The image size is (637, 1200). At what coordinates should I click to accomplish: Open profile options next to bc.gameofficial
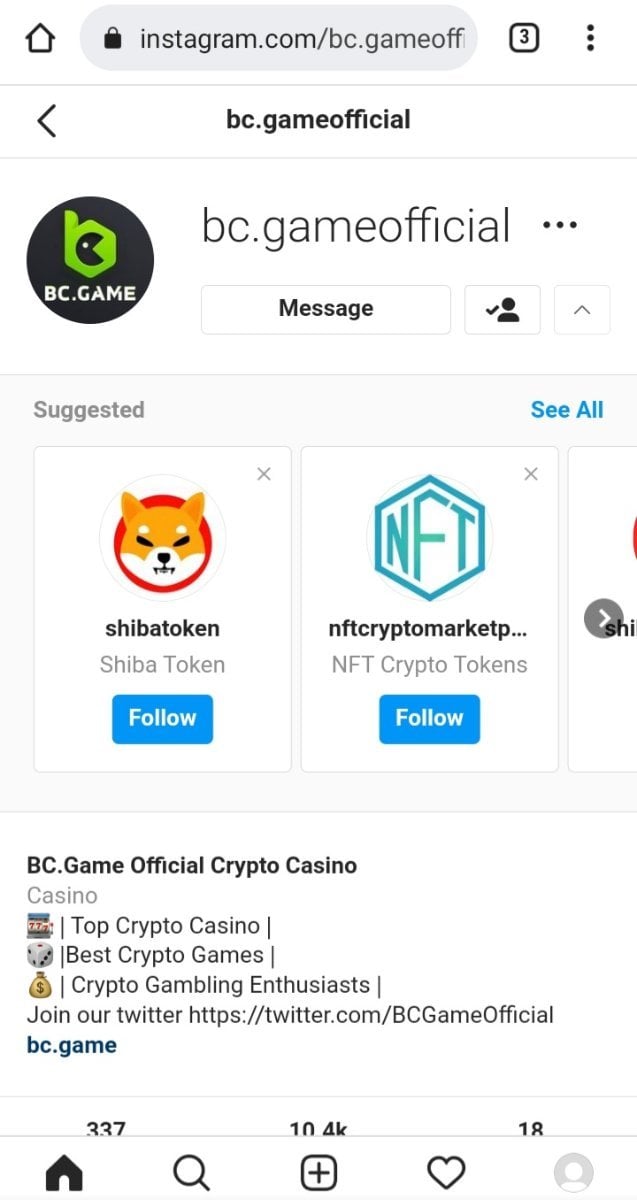(559, 226)
